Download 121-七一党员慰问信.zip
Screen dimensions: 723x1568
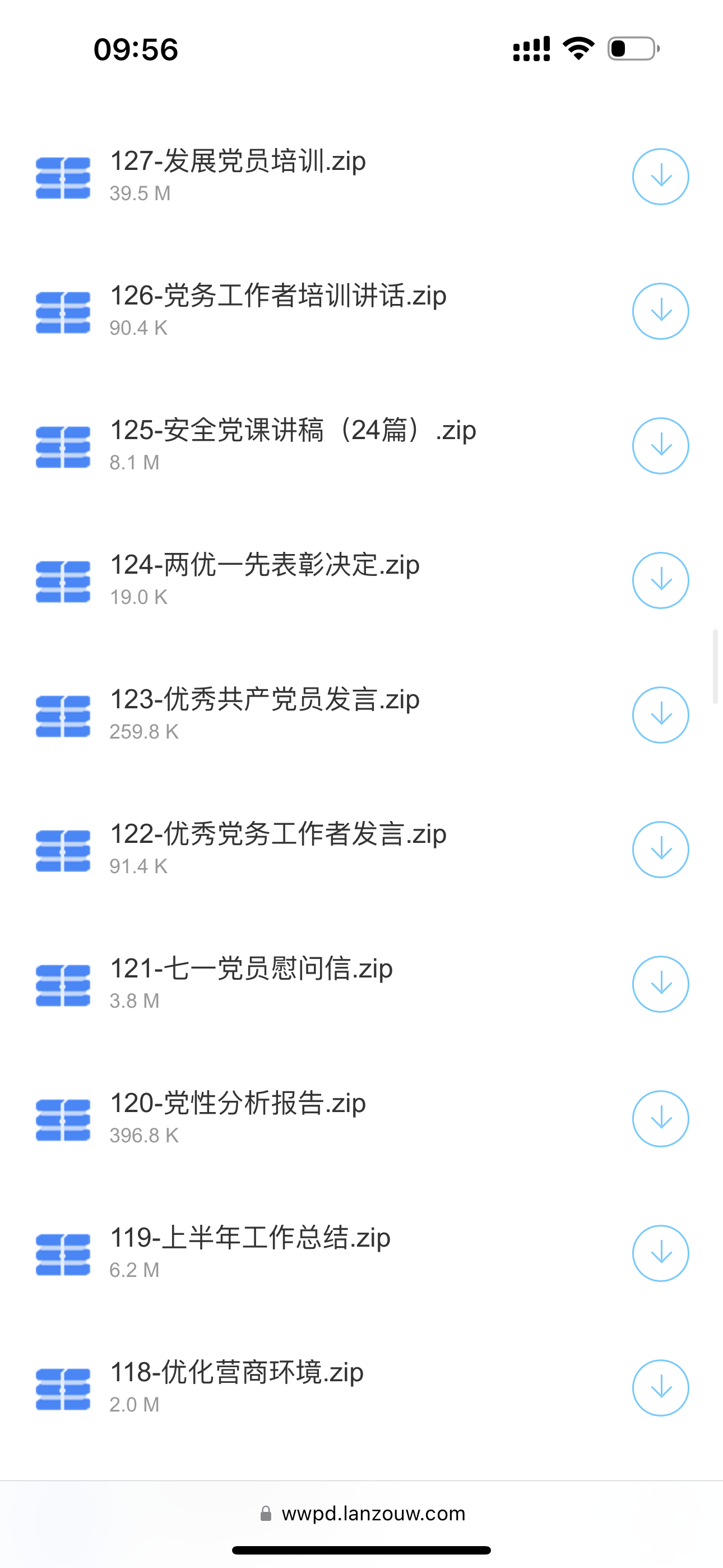660,984
